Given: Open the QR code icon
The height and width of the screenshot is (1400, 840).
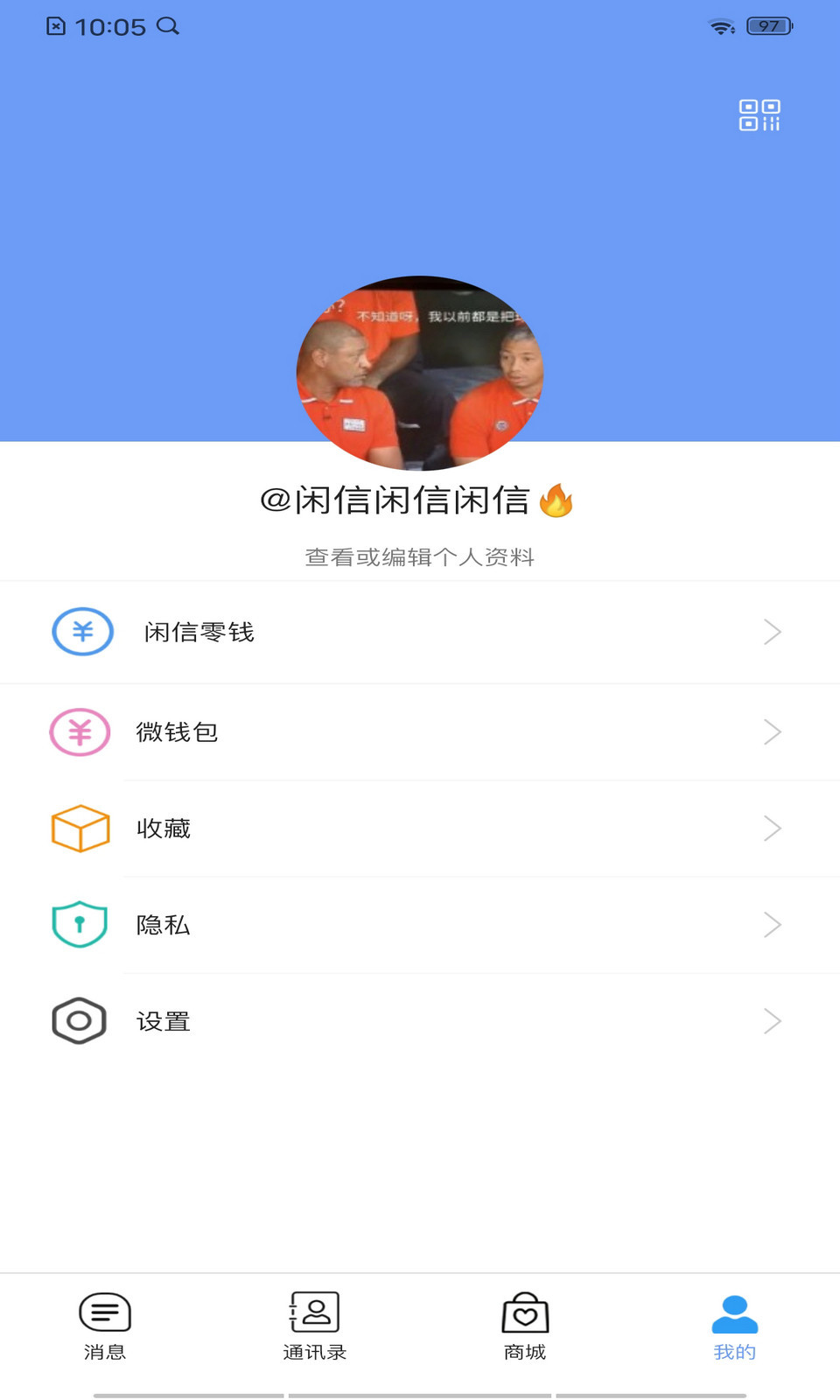Looking at the screenshot, I should coord(759,115).
